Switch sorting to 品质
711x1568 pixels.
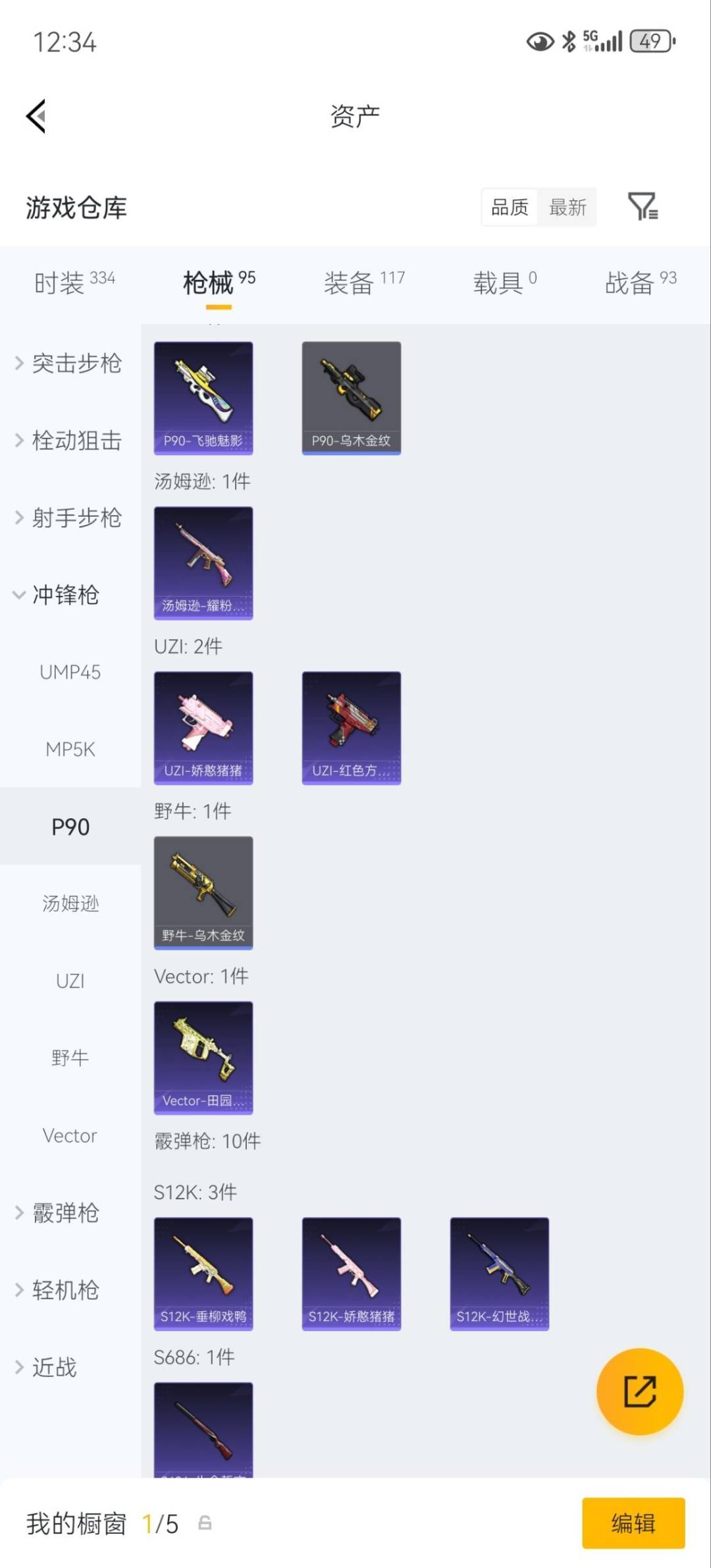point(508,207)
